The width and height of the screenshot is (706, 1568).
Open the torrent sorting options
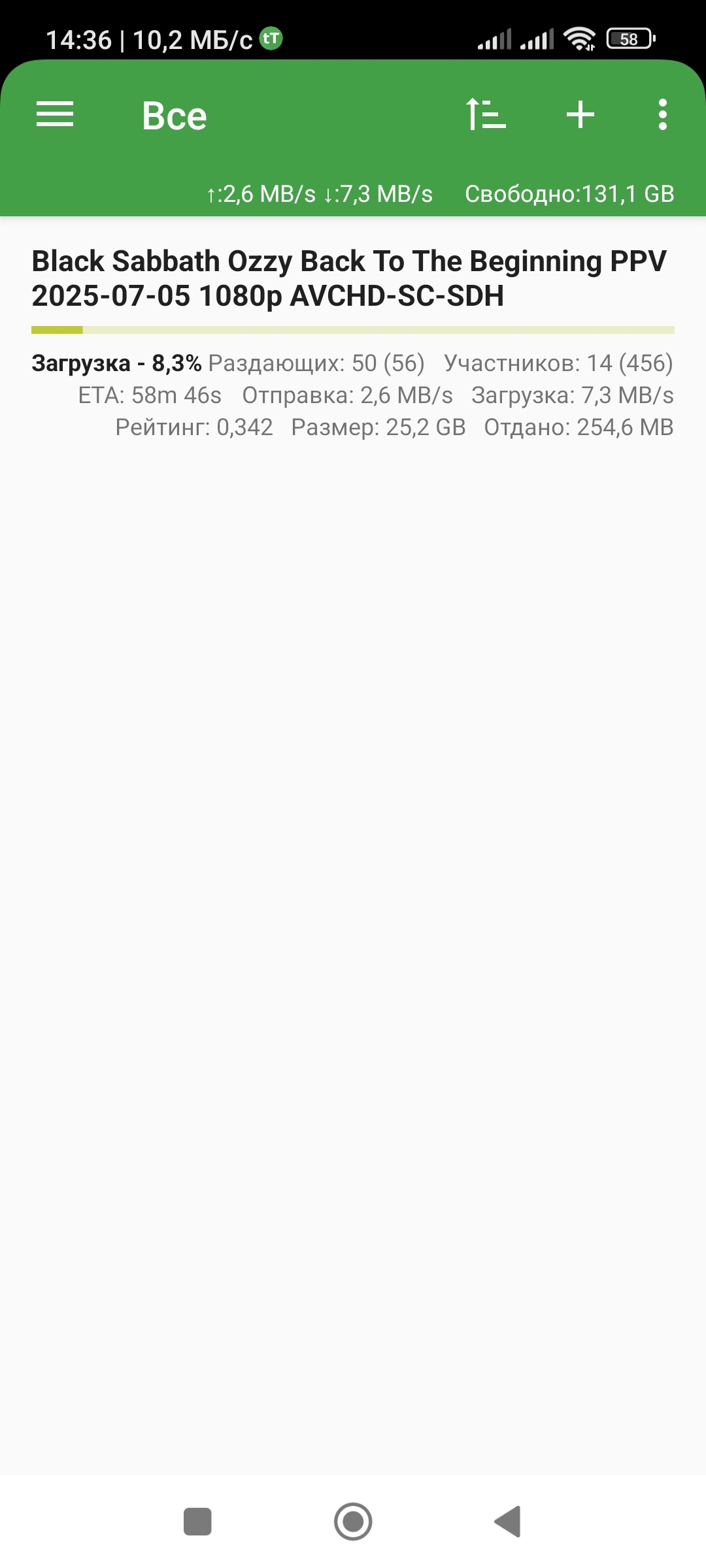(485, 115)
